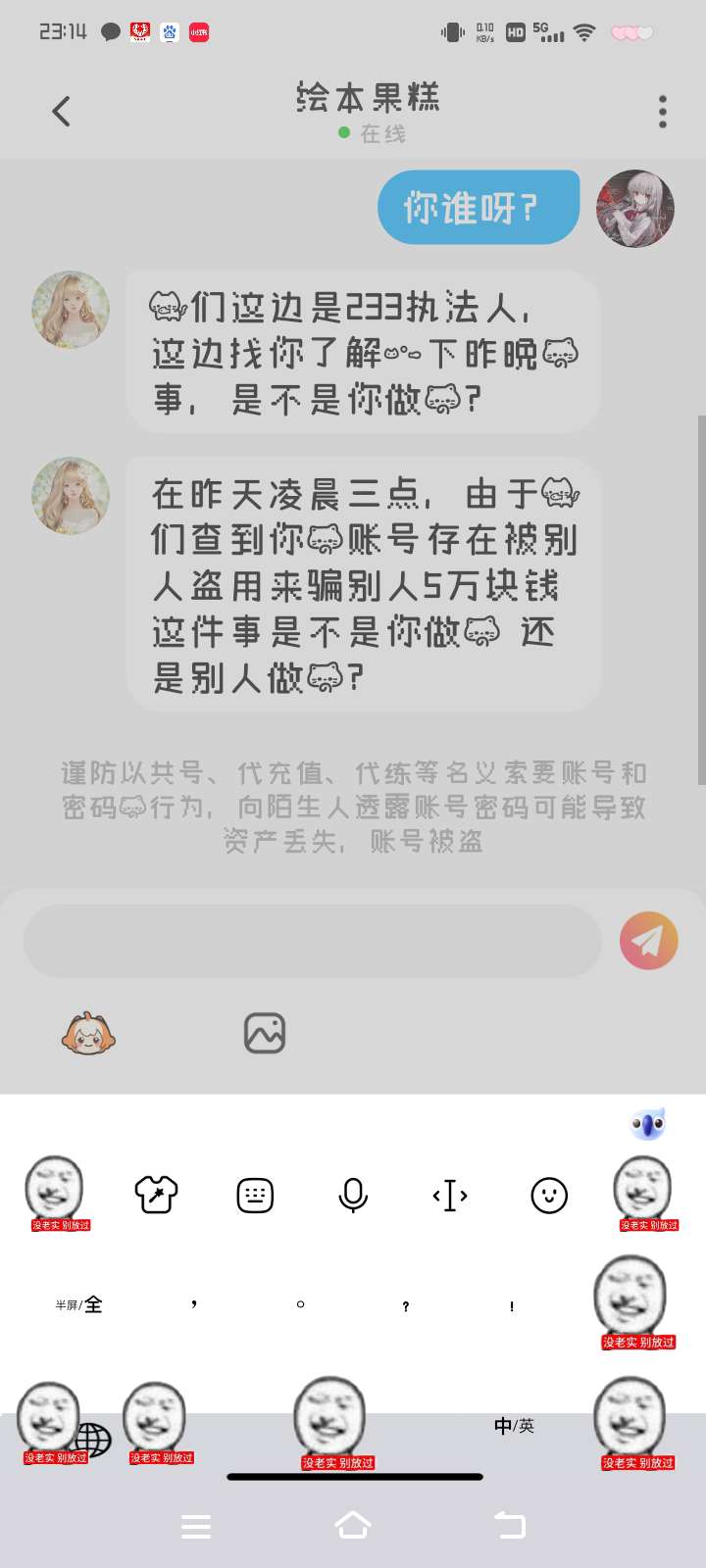Switch the keyboard layout
The width and height of the screenshot is (706, 1568).
(255, 1195)
